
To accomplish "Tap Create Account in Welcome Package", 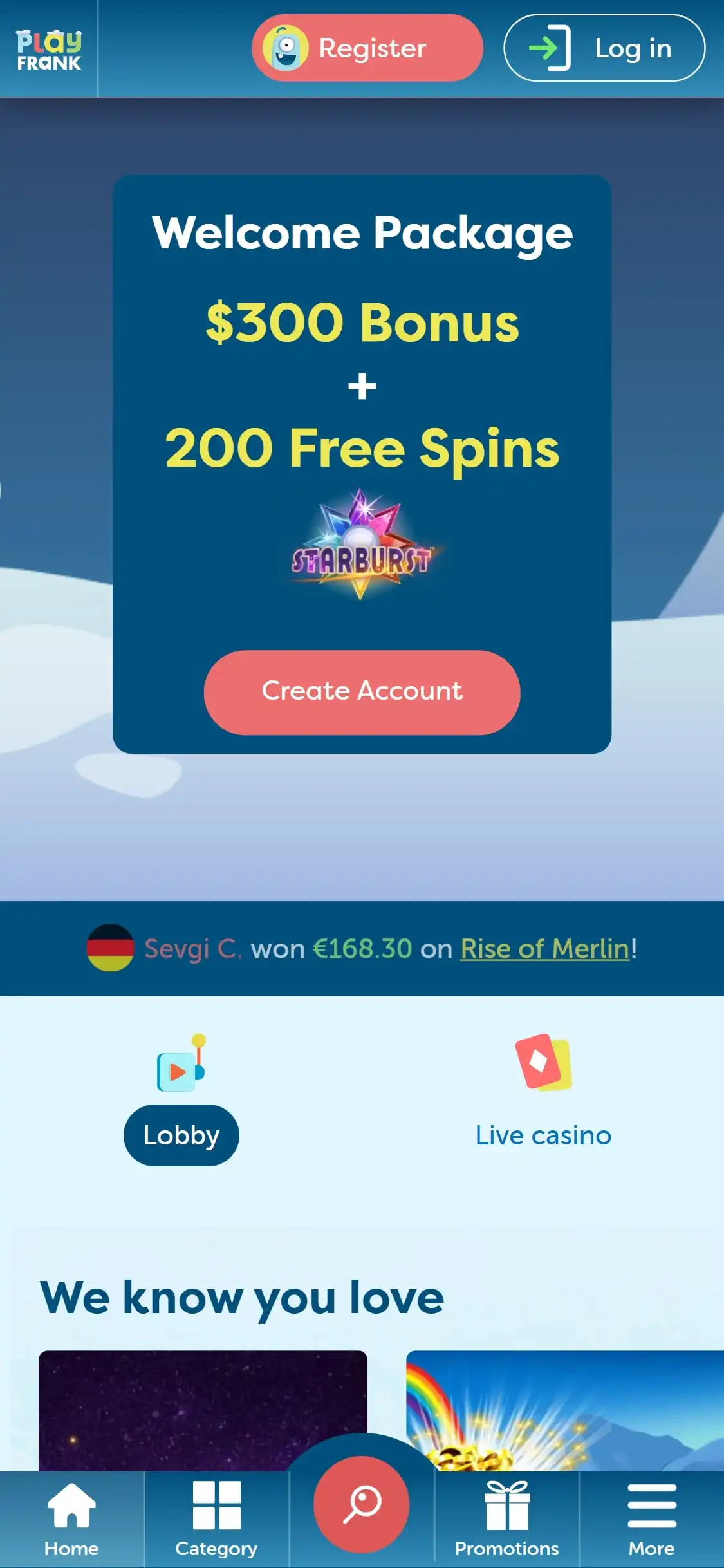I will point(362,692).
